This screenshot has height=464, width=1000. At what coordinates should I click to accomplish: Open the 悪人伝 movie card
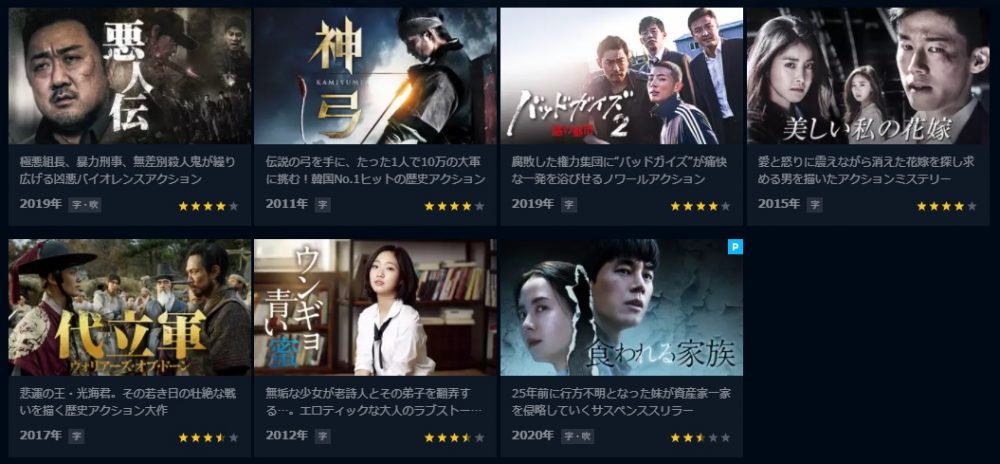(x=130, y=76)
